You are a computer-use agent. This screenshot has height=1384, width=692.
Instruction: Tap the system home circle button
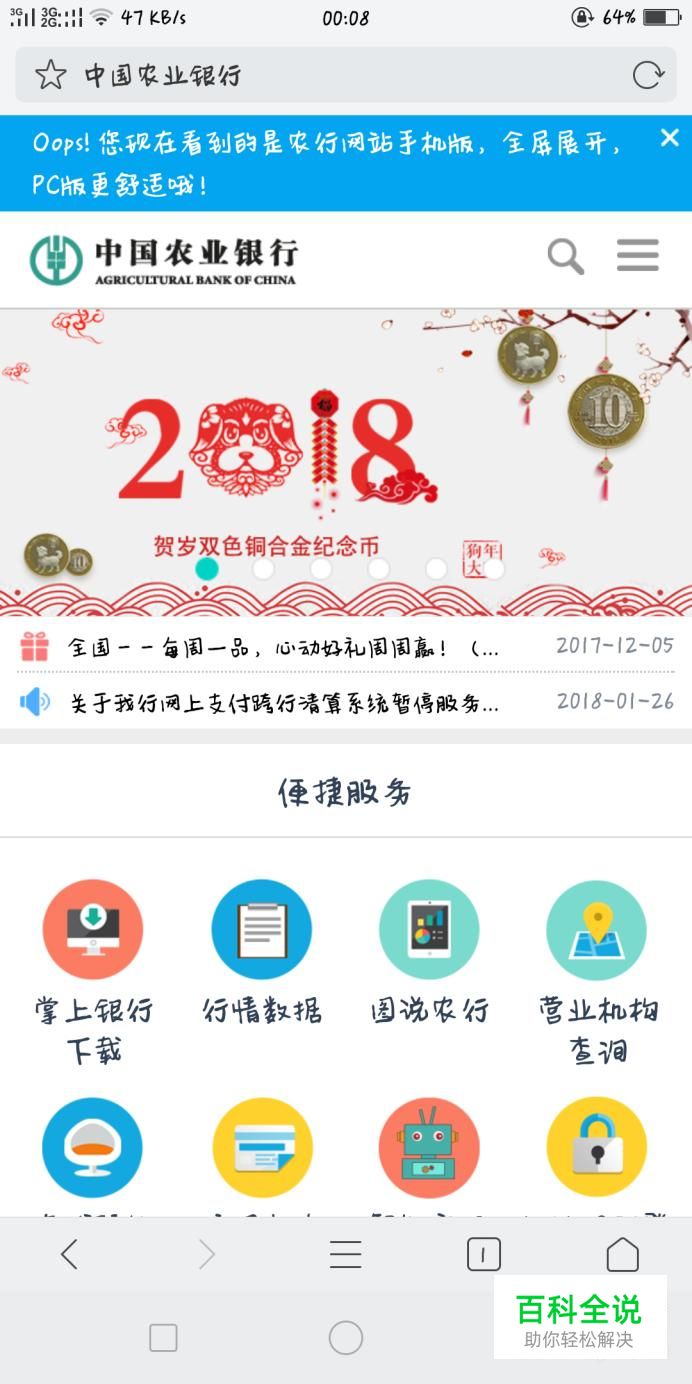click(x=345, y=1338)
